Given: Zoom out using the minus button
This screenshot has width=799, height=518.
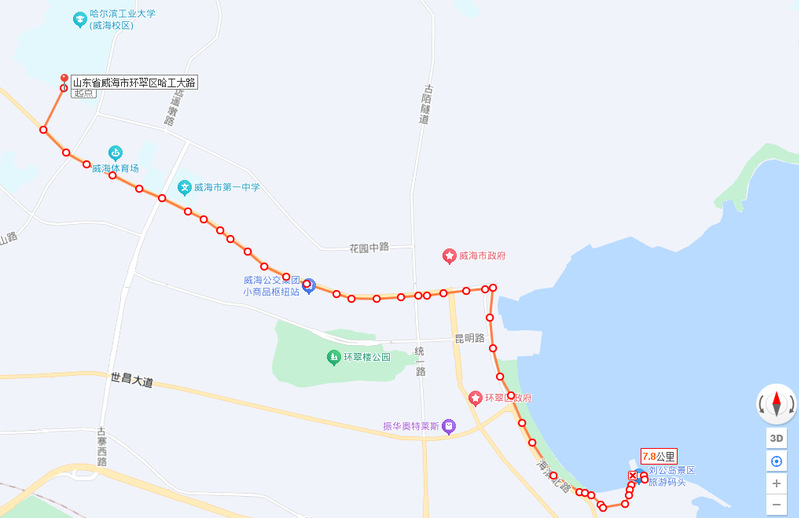Looking at the screenshot, I should [777, 505].
